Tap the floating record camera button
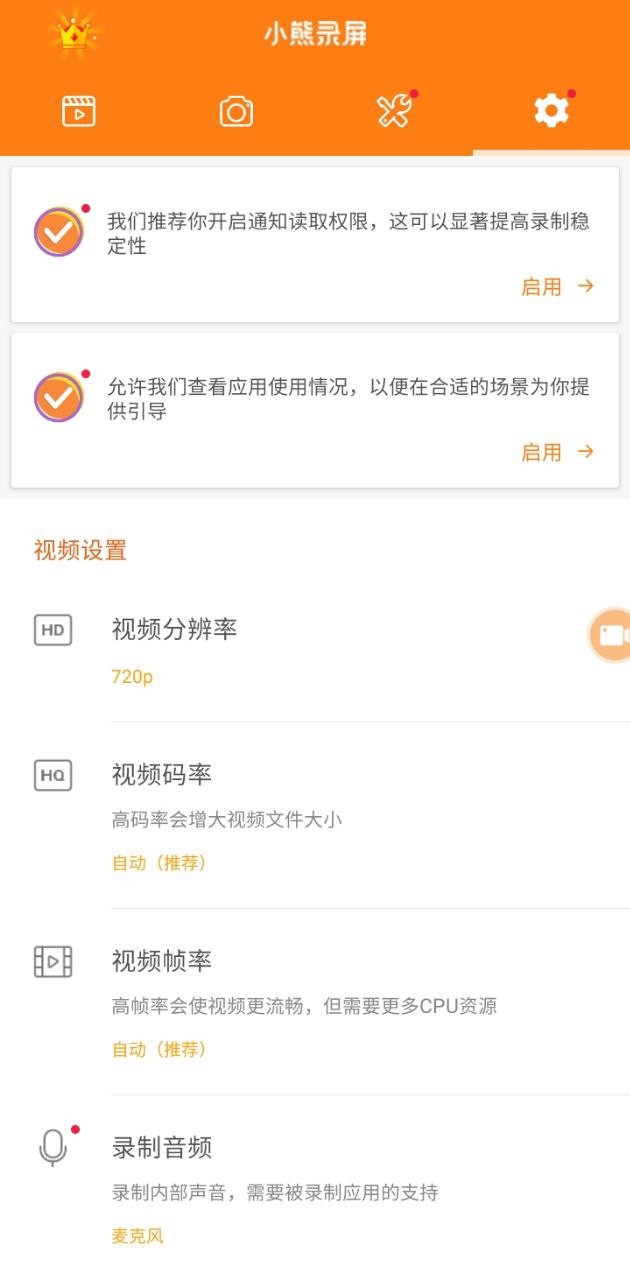The width and height of the screenshot is (630, 1280). pos(611,635)
